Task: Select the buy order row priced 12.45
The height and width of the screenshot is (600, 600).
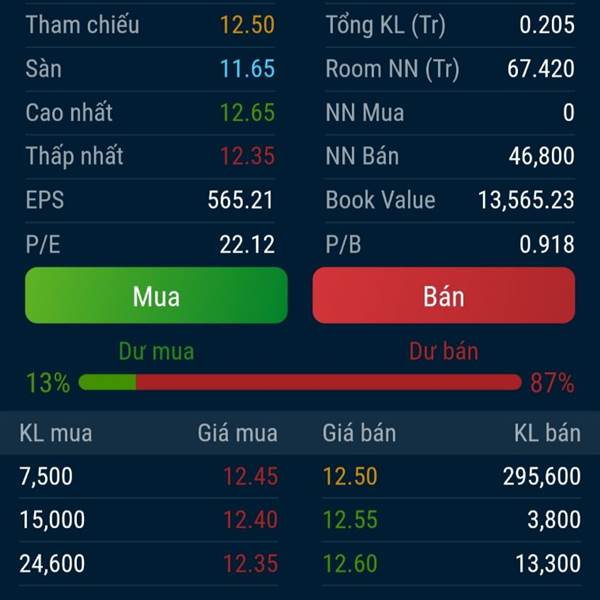Action: click(150, 477)
